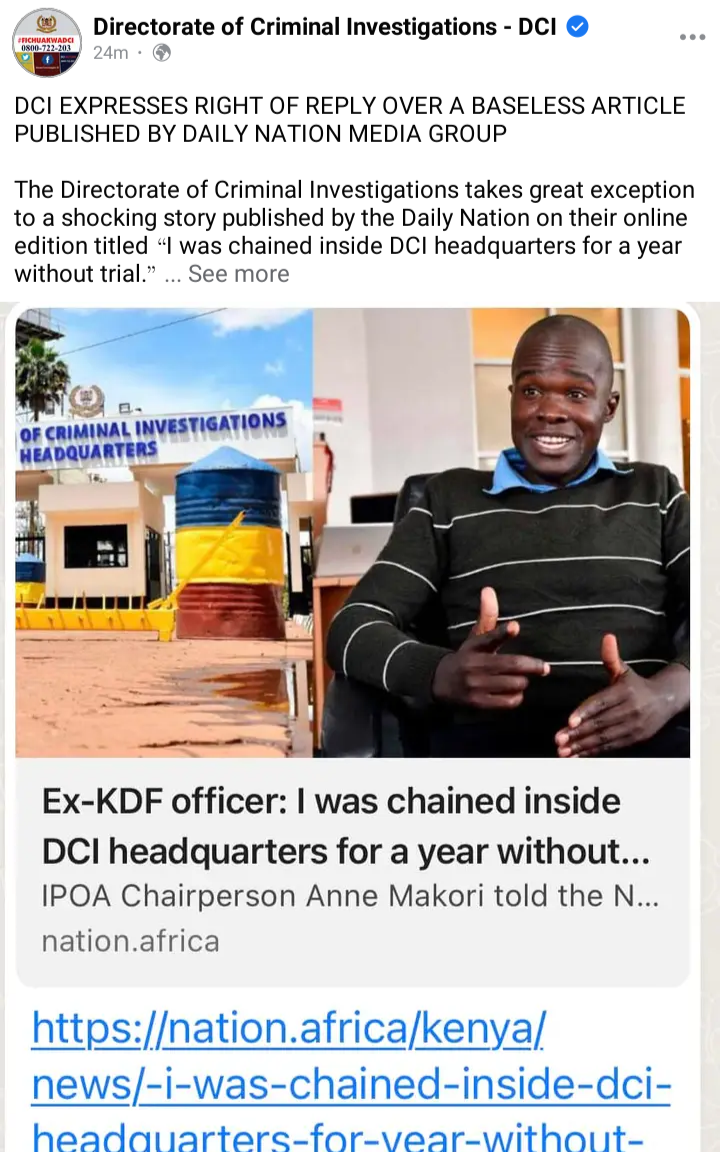Open Directorate of Criminal Investigations page name
This screenshot has width=720, height=1152.
[x=325, y=27]
